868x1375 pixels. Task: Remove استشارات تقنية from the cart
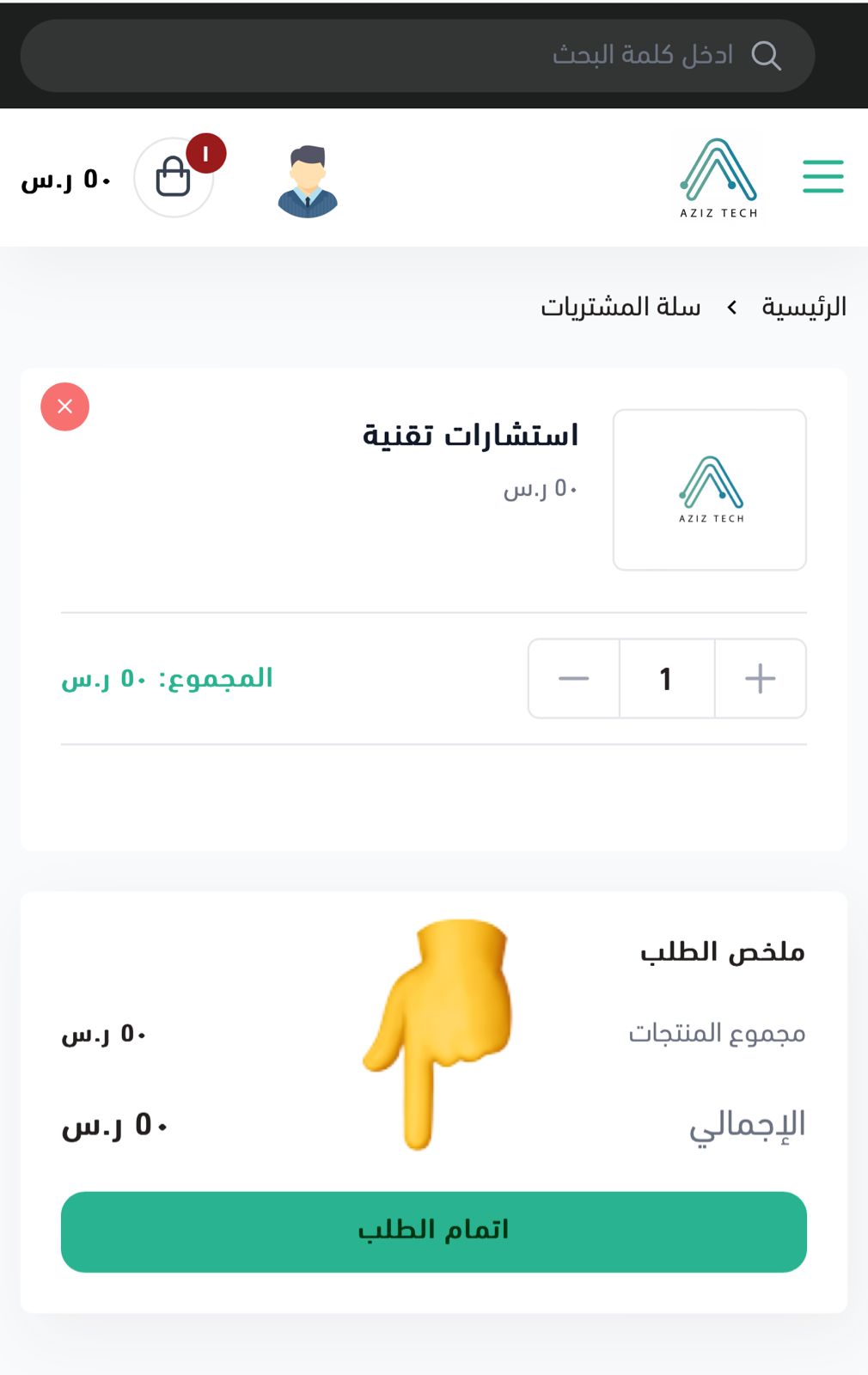pyautogui.click(x=65, y=406)
